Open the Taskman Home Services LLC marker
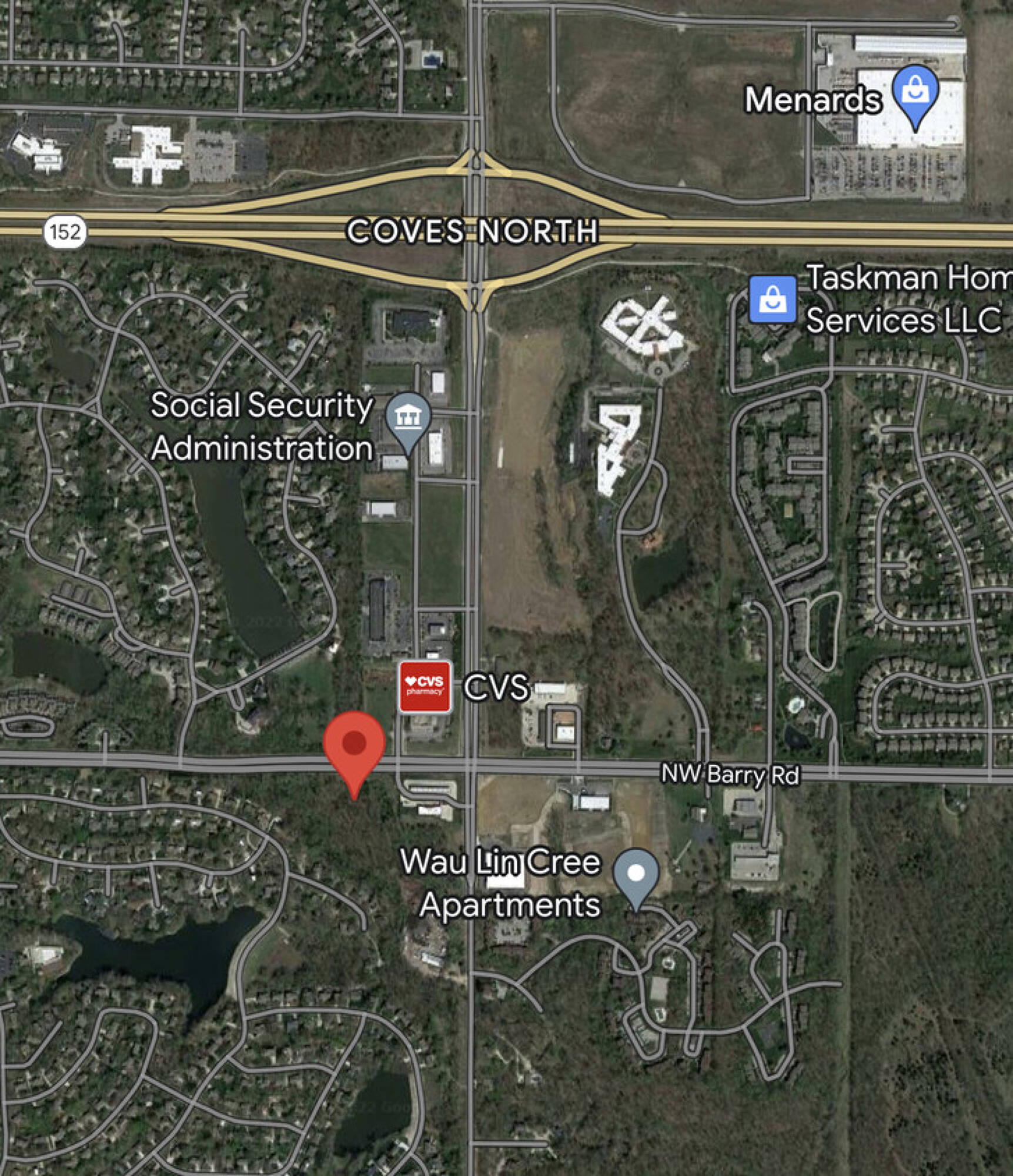Image resolution: width=1013 pixels, height=1176 pixels. coord(773,300)
